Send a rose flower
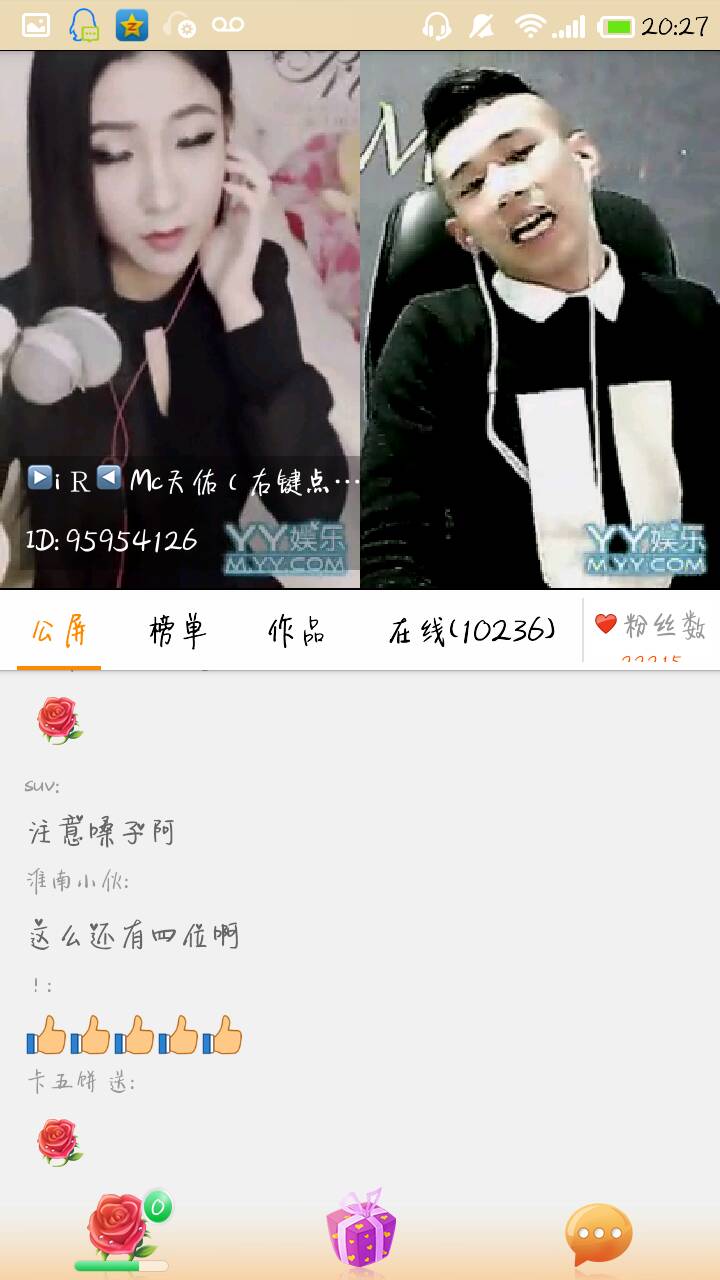720x1280 pixels. tap(120, 1229)
